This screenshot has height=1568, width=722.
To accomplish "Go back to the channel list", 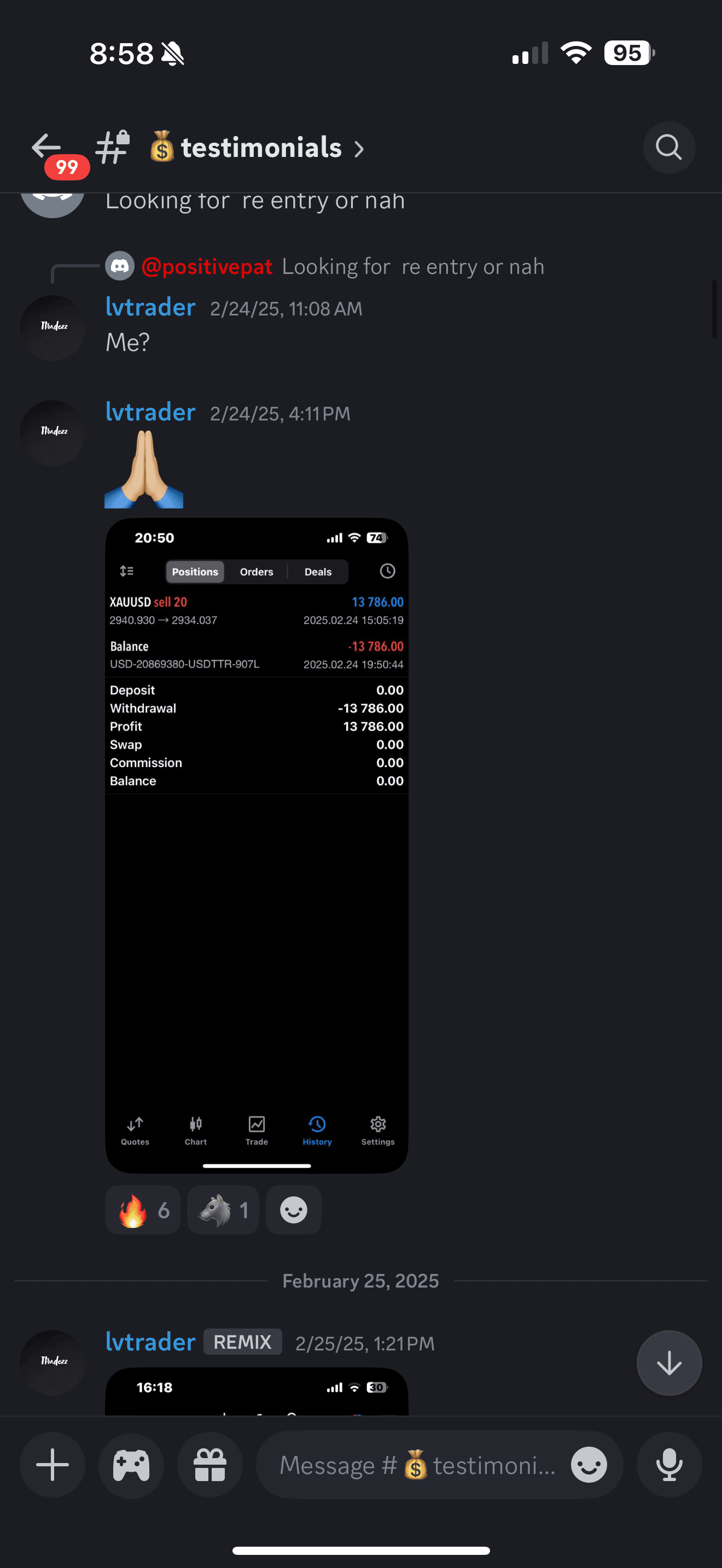I will (47, 147).
